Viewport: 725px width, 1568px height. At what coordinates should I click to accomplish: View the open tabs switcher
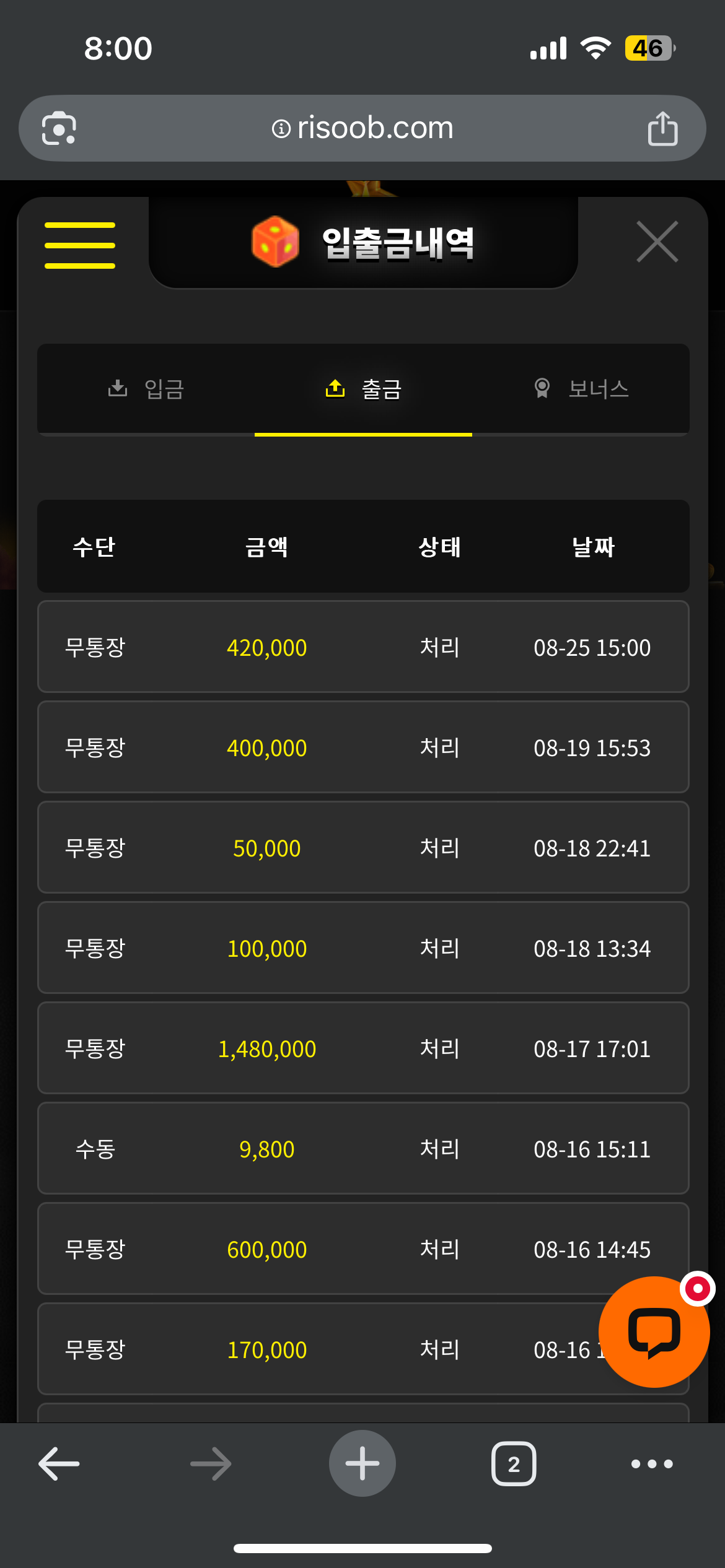[x=514, y=1464]
